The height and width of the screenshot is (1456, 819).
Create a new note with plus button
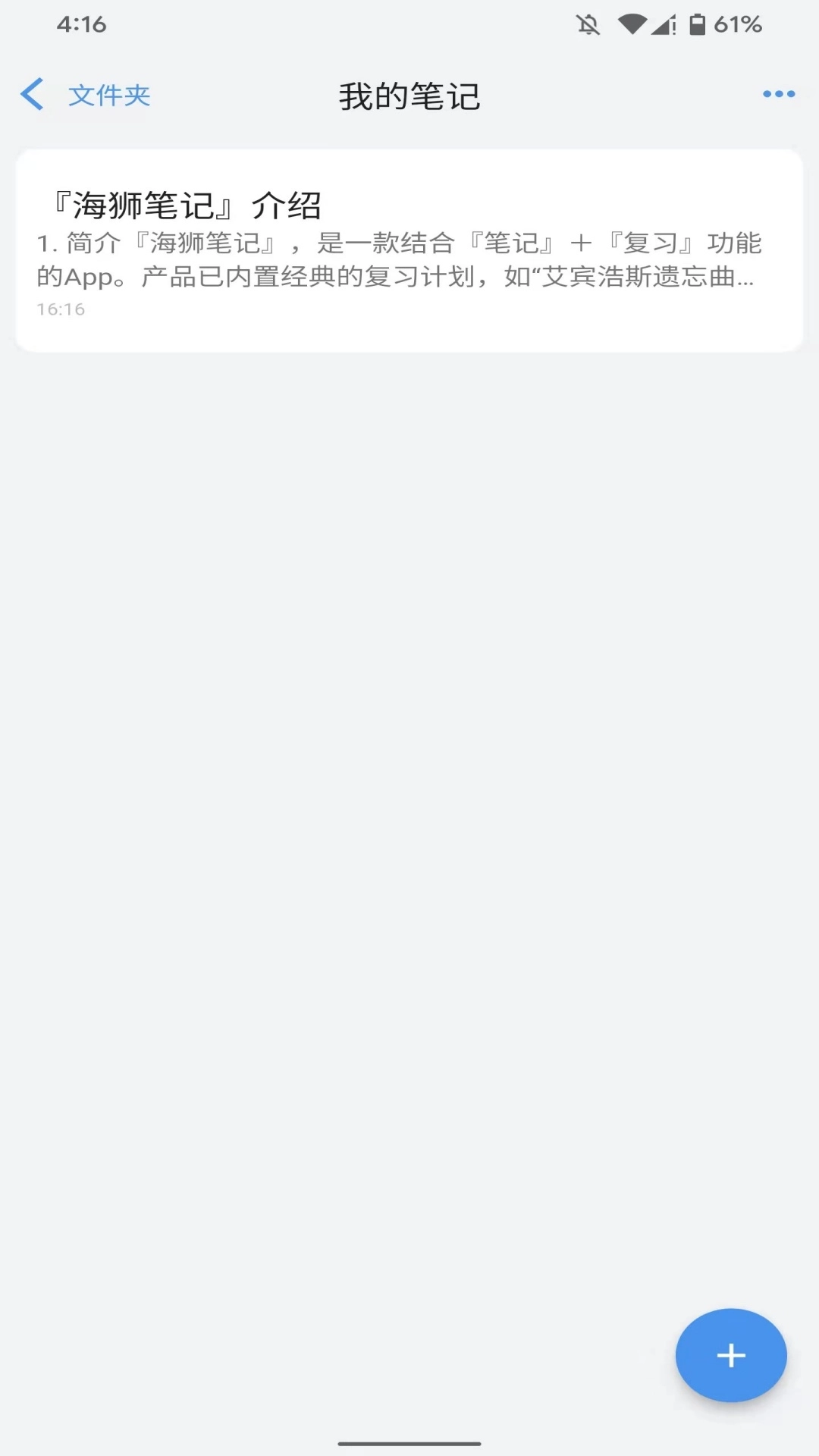tap(731, 1355)
